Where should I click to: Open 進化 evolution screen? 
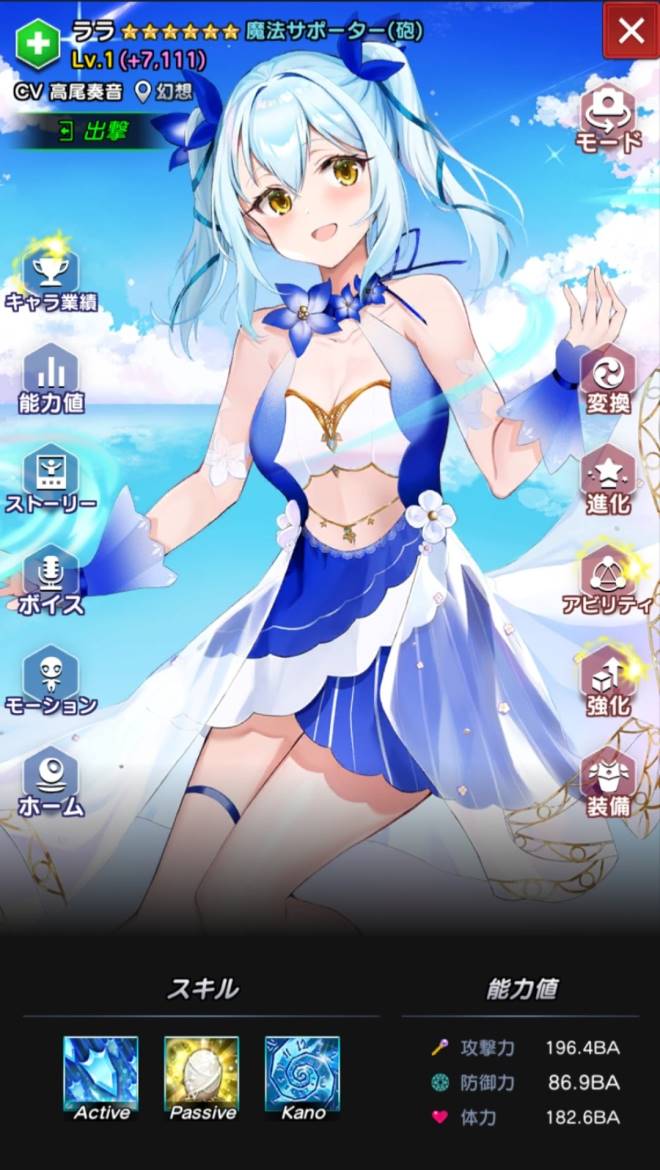tap(608, 480)
